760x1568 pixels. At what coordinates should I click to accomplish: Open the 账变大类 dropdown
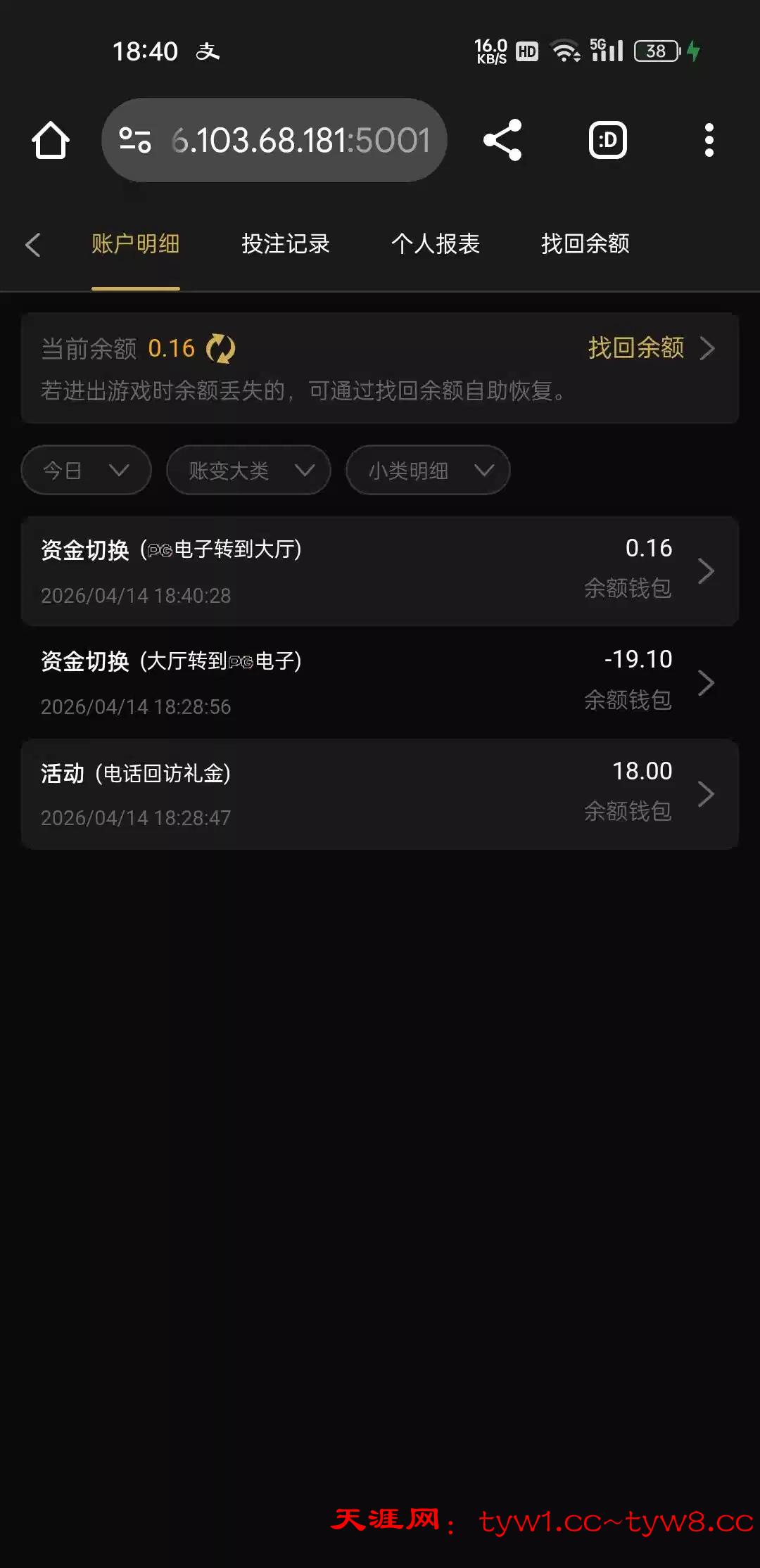pos(248,470)
